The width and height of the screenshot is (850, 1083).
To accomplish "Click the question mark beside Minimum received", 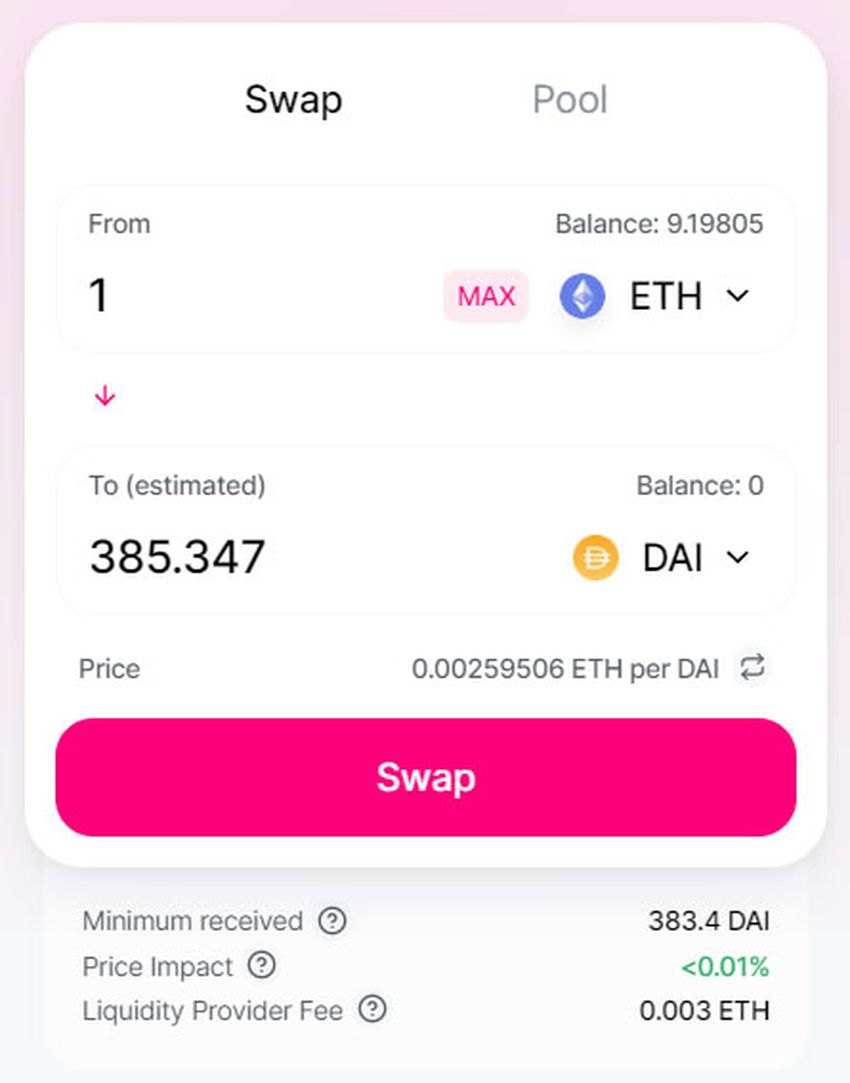I will tap(333, 921).
